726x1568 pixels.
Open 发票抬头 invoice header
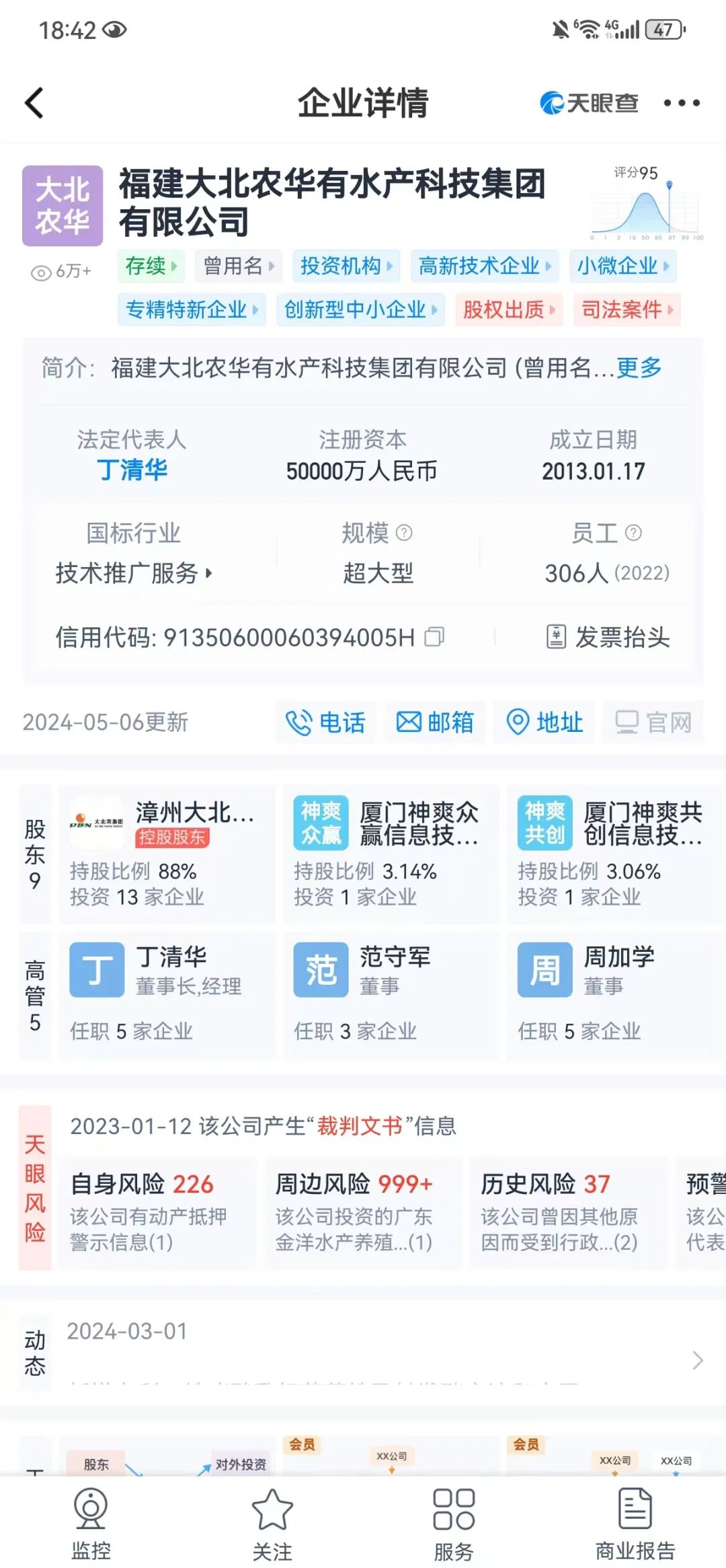pyautogui.click(x=608, y=636)
